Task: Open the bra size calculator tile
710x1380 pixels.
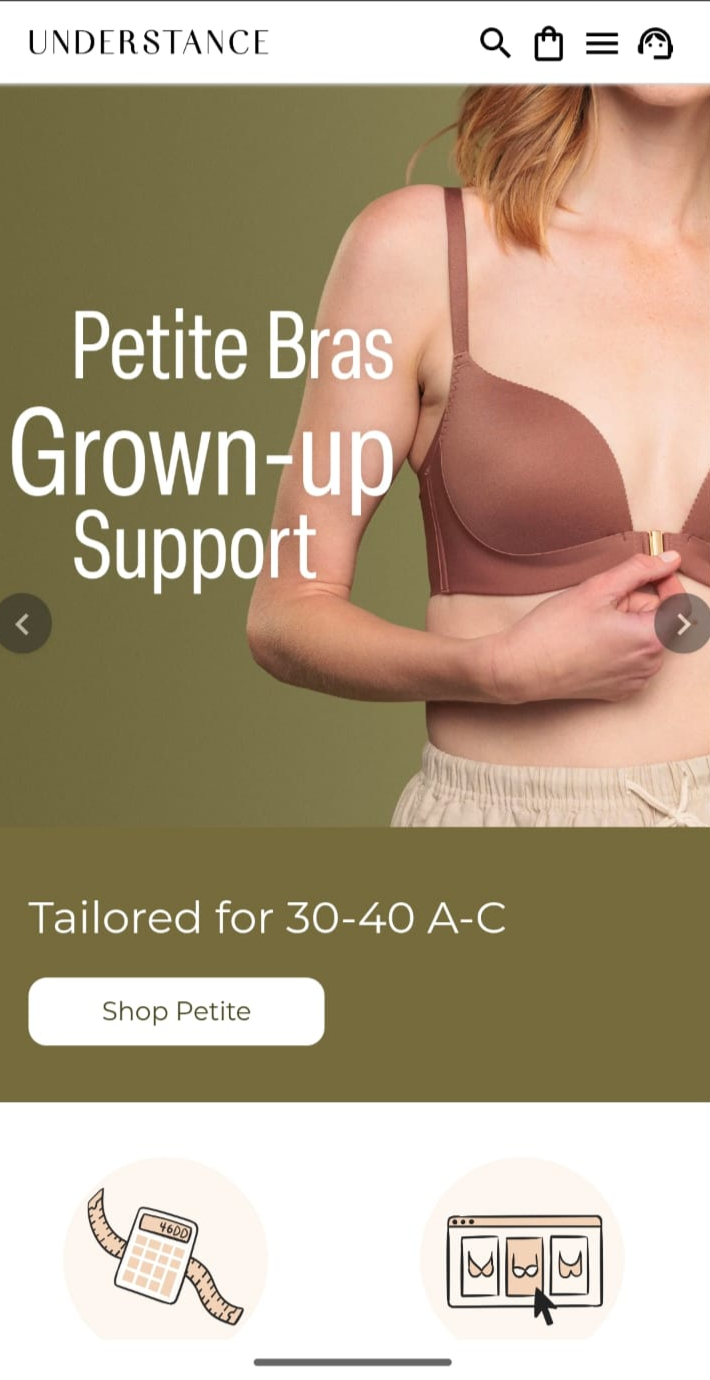Action: click(x=166, y=1252)
